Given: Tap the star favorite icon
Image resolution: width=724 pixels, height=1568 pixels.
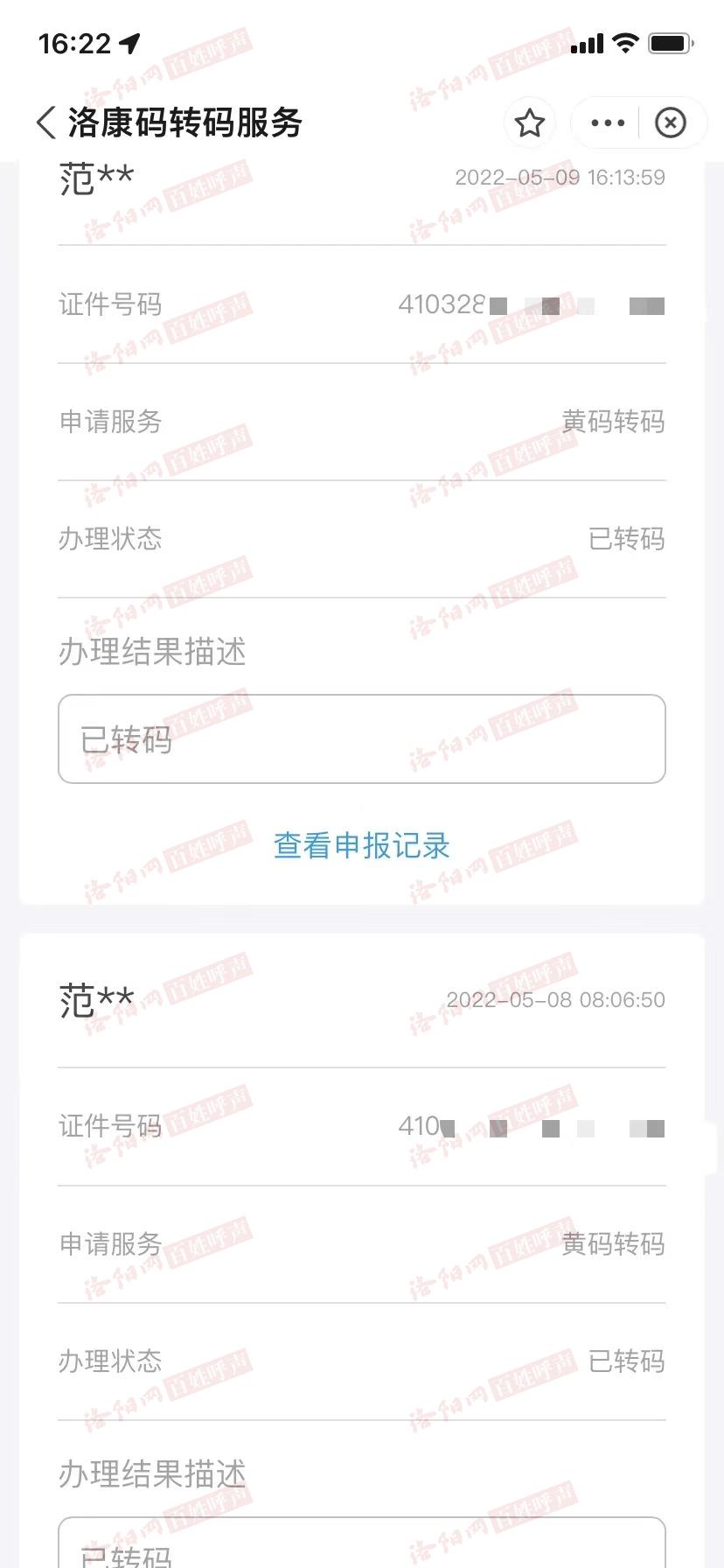Looking at the screenshot, I should [x=530, y=123].
